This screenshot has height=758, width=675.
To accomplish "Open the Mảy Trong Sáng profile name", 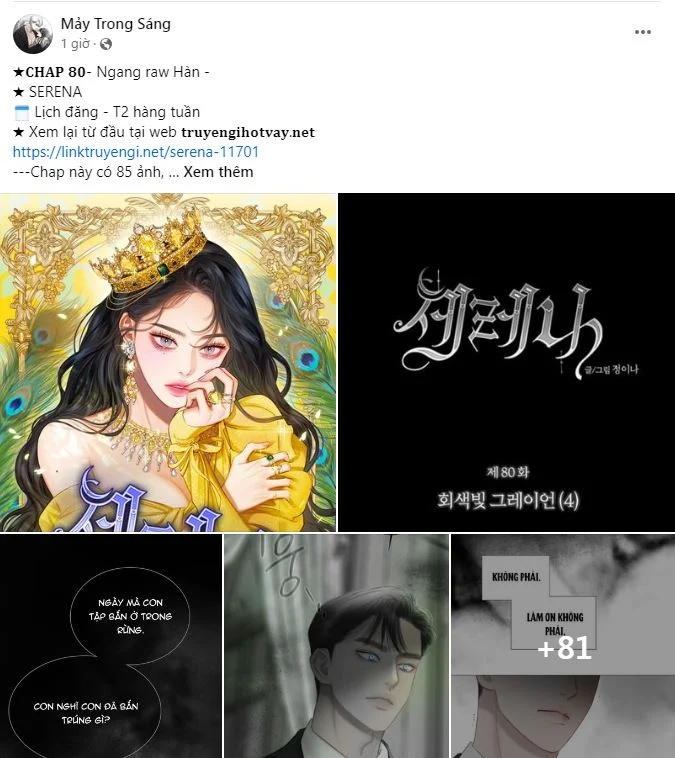I will click(115, 23).
